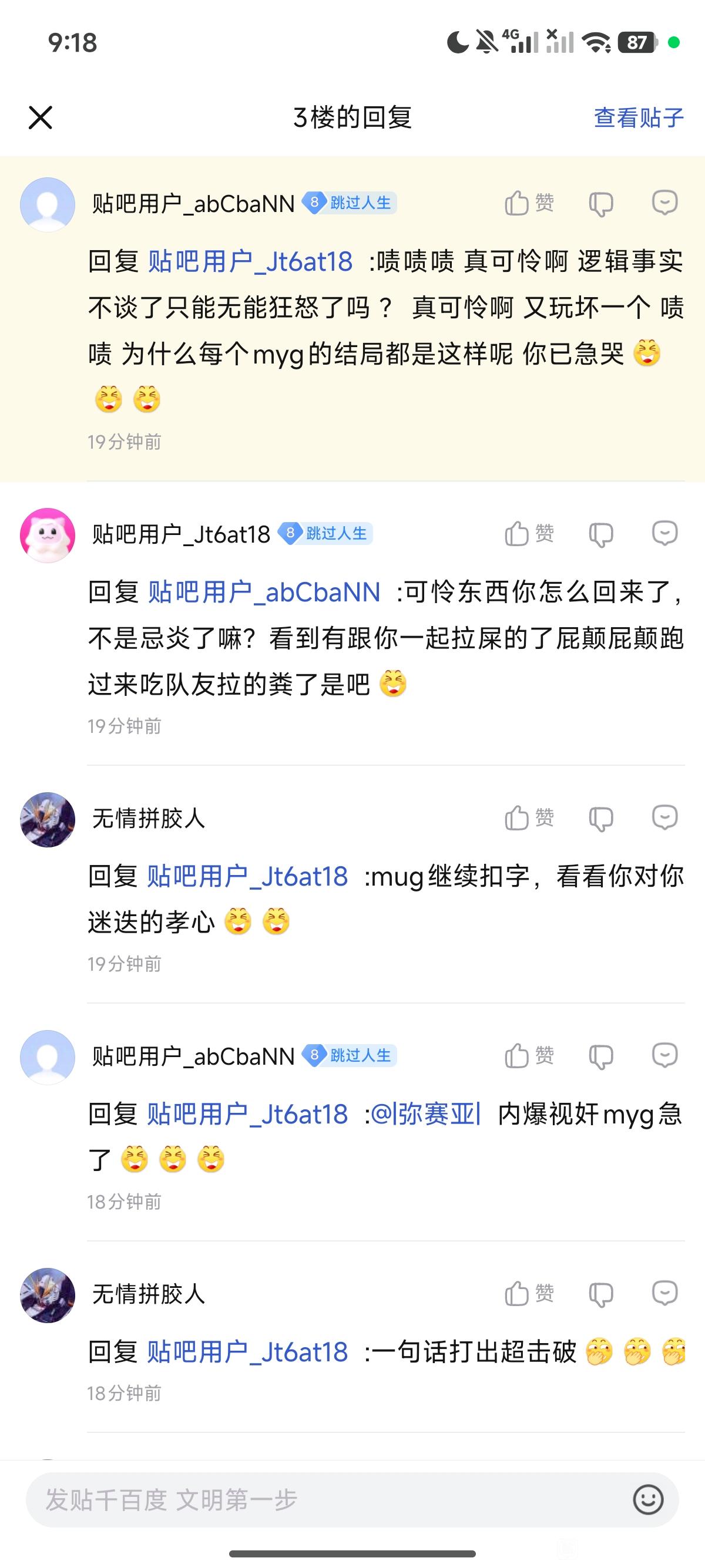Image resolution: width=705 pixels, height=1568 pixels.
Task: Like 无情拼胶人's reply 一句话打出超击破
Action: click(x=528, y=1294)
